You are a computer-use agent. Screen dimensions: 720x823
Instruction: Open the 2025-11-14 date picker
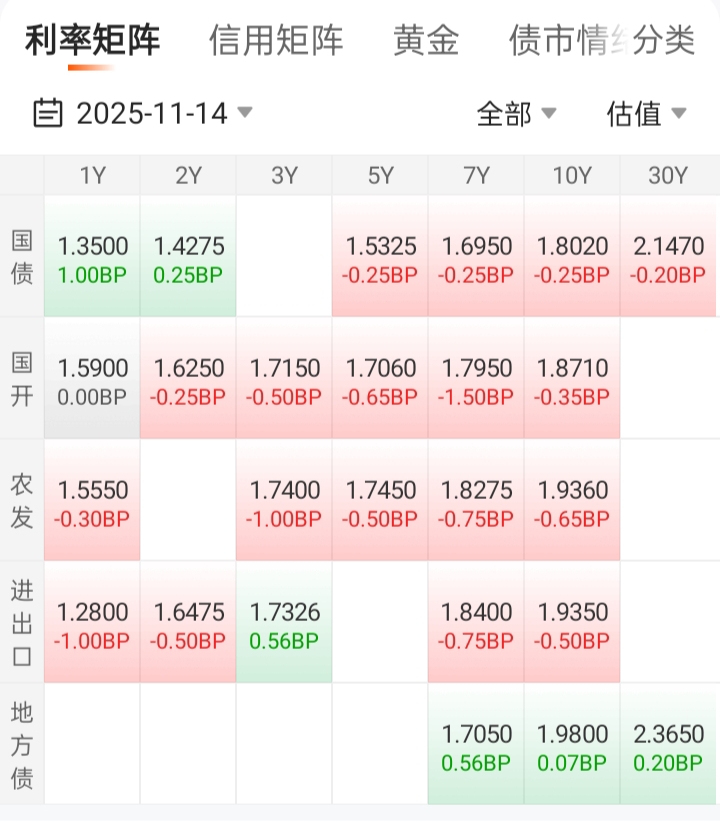pyautogui.click(x=143, y=113)
